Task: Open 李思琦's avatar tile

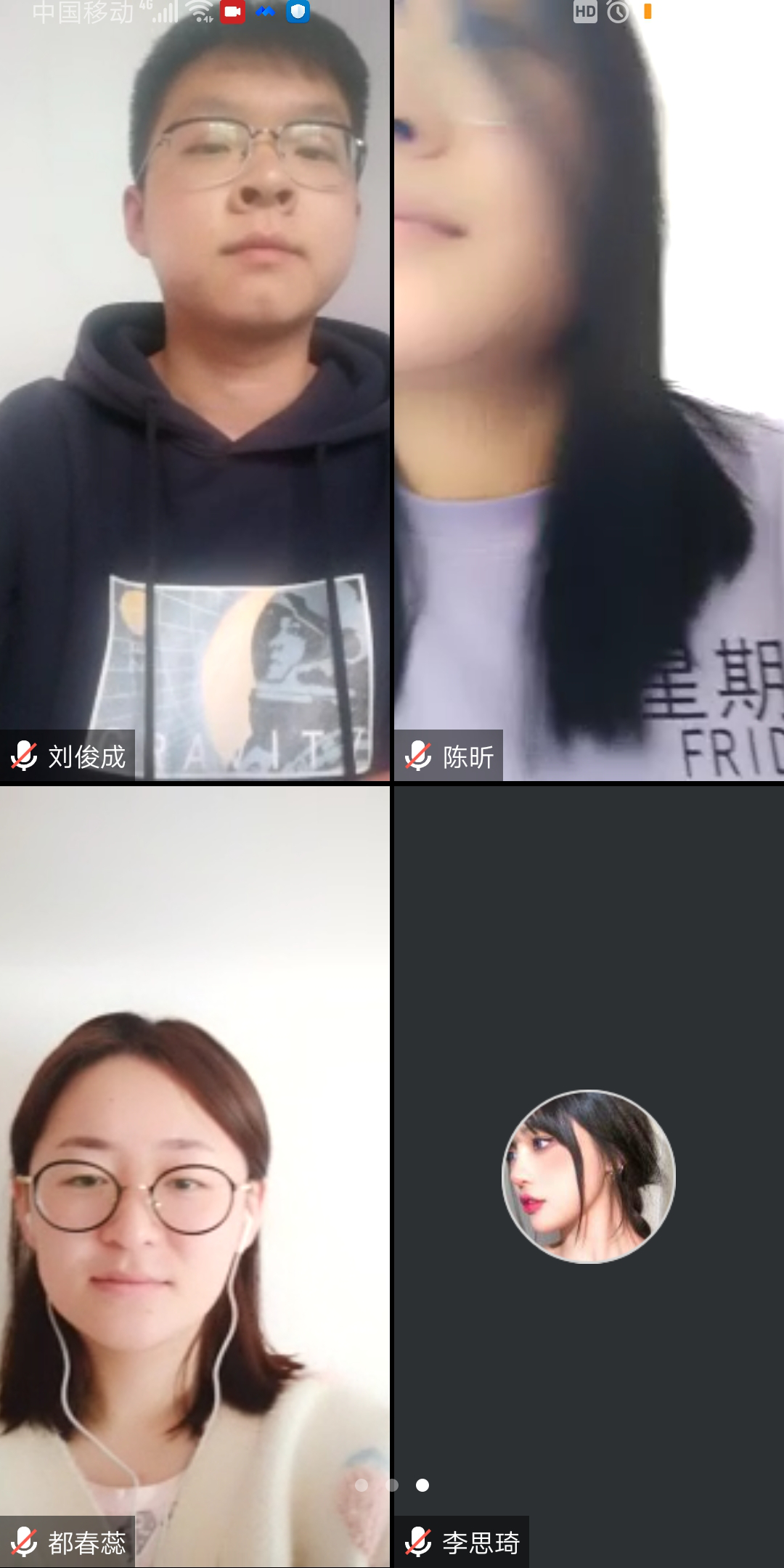Action: tap(589, 1176)
